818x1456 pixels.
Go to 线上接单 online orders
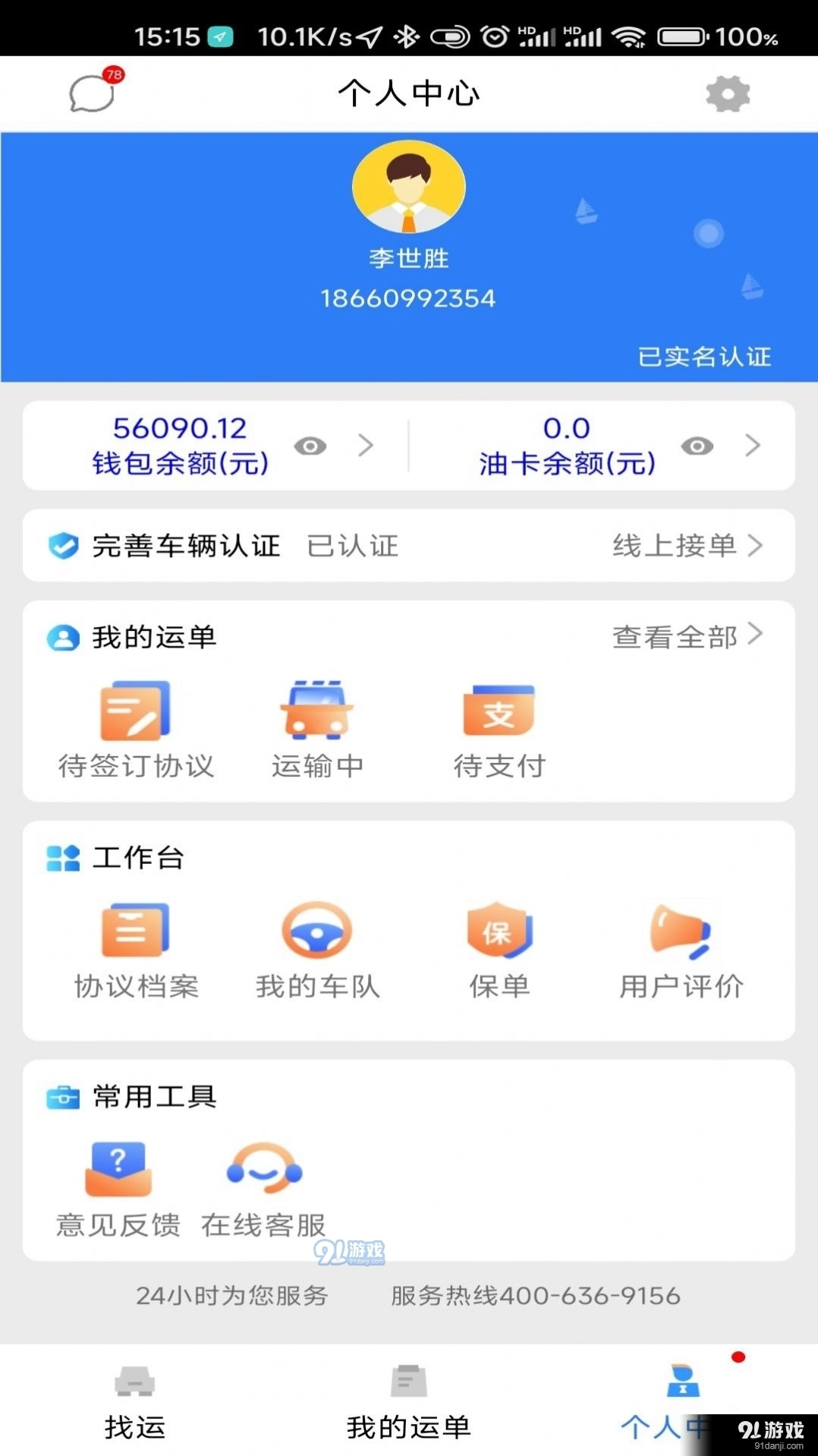687,546
